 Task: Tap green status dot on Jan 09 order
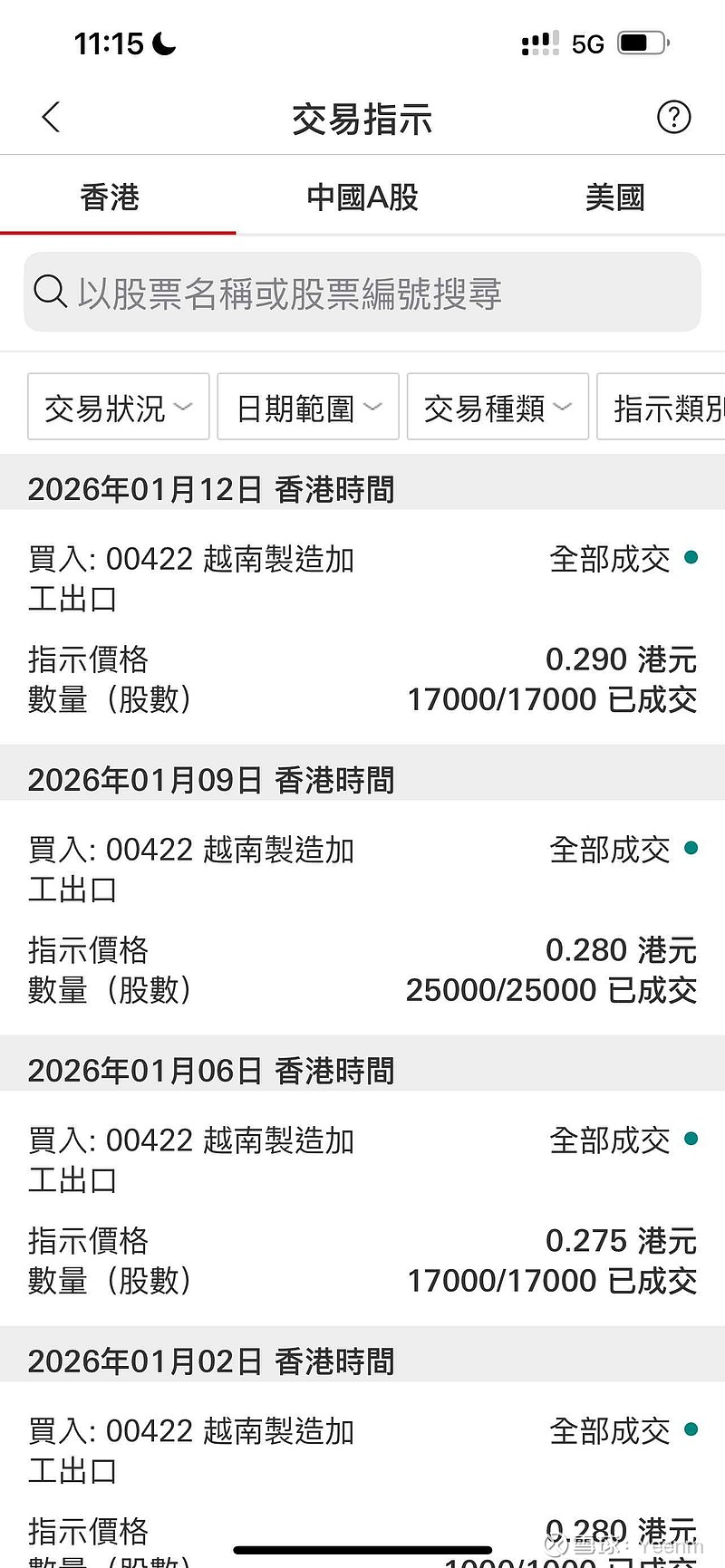click(x=689, y=850)
